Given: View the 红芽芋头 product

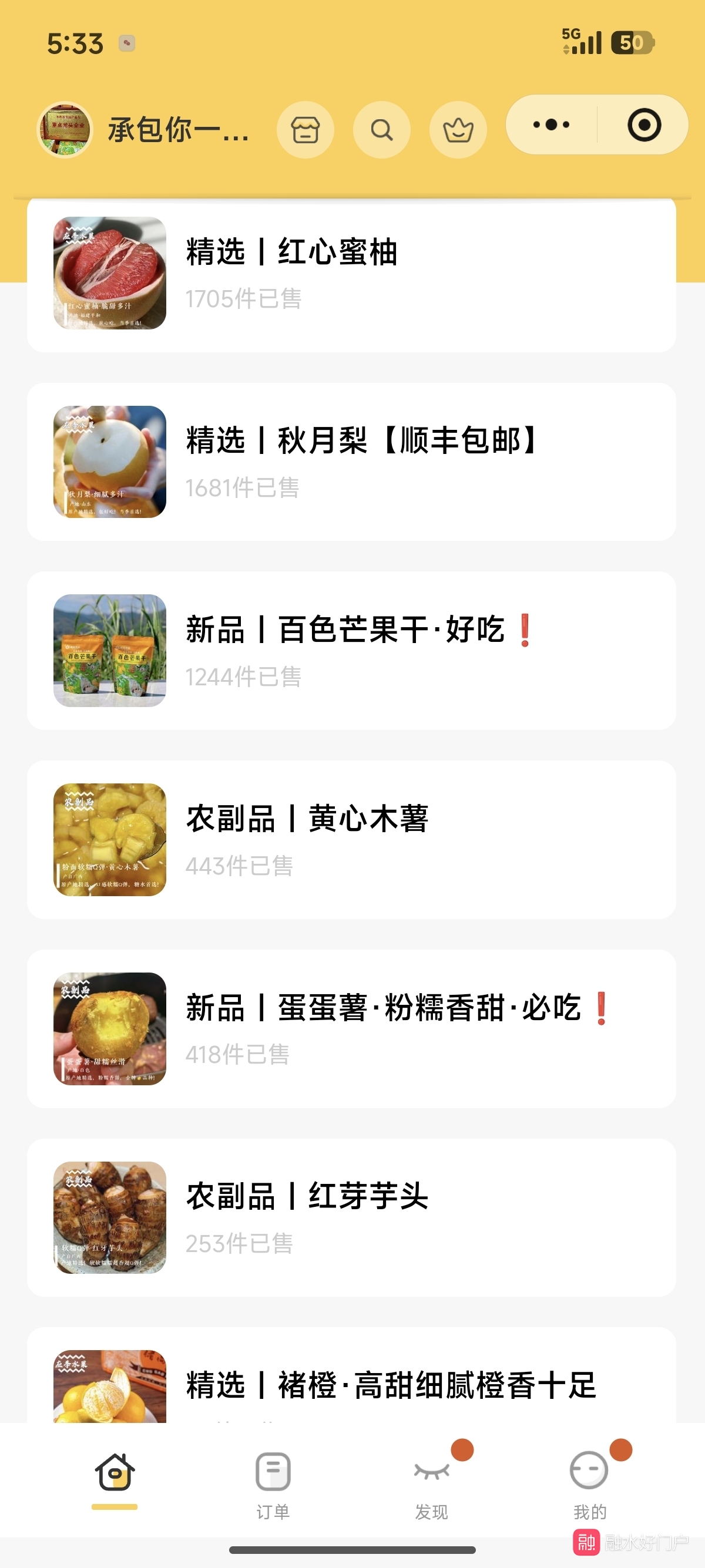Looking at the screenshot, I should pos(351,1217).
